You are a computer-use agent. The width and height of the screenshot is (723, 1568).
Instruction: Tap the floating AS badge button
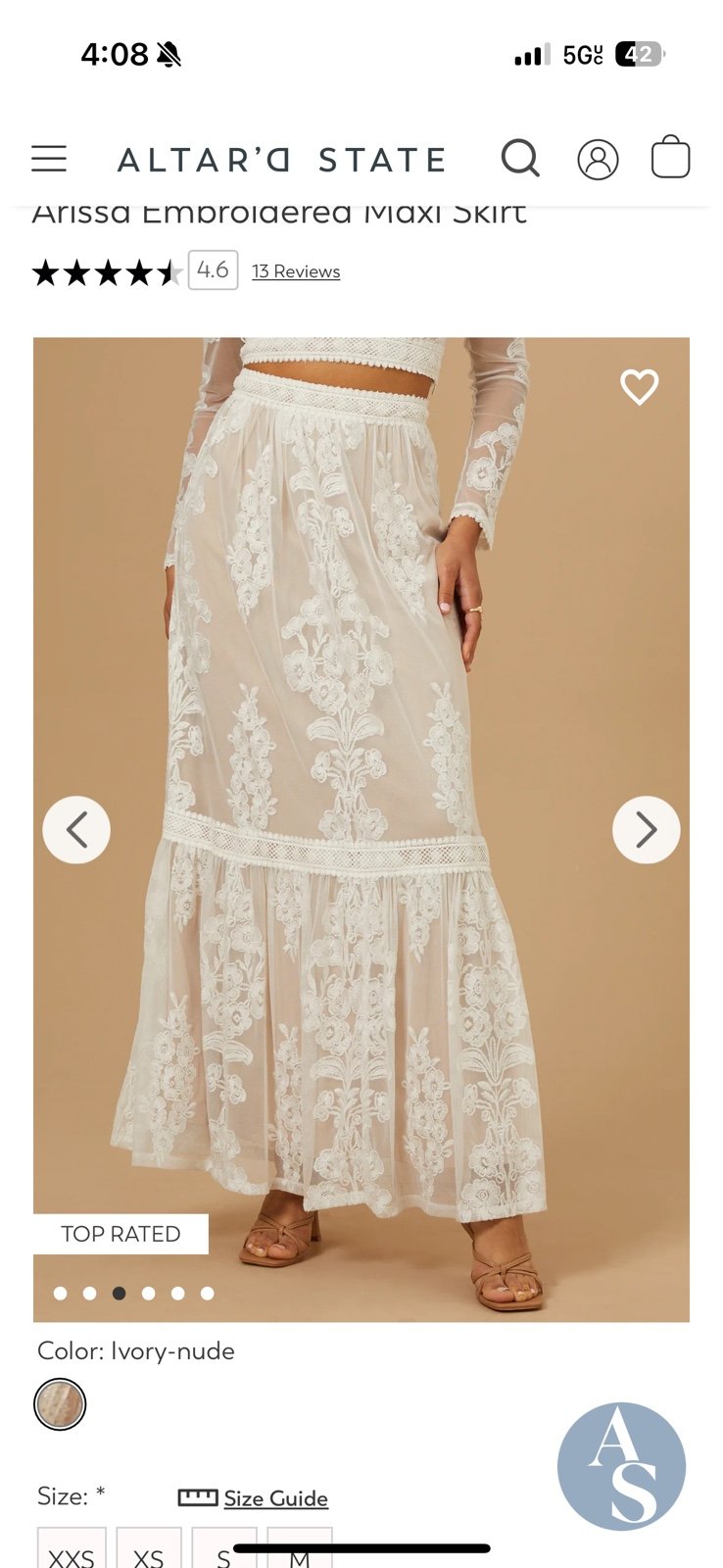[621, 1466]
